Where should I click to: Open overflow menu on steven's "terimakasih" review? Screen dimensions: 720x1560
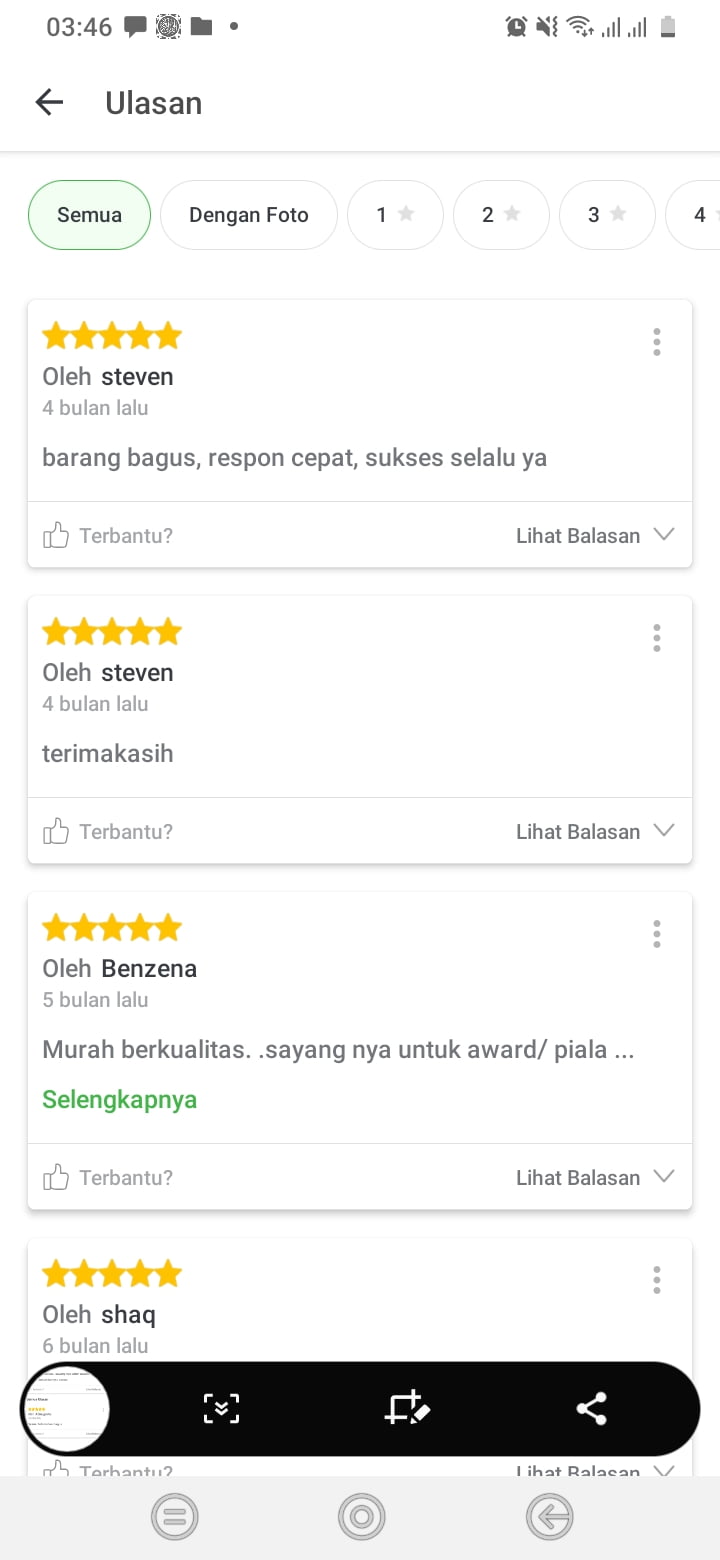(656, 638)
